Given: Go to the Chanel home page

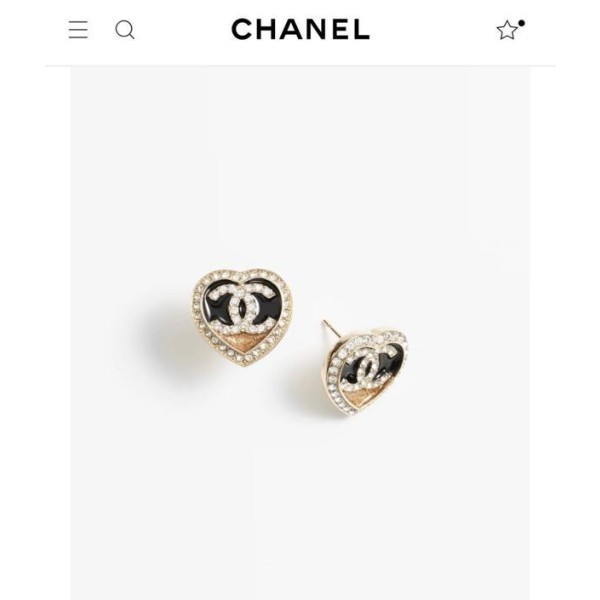Looking at the screenshot, I should [x=300, y=30].
